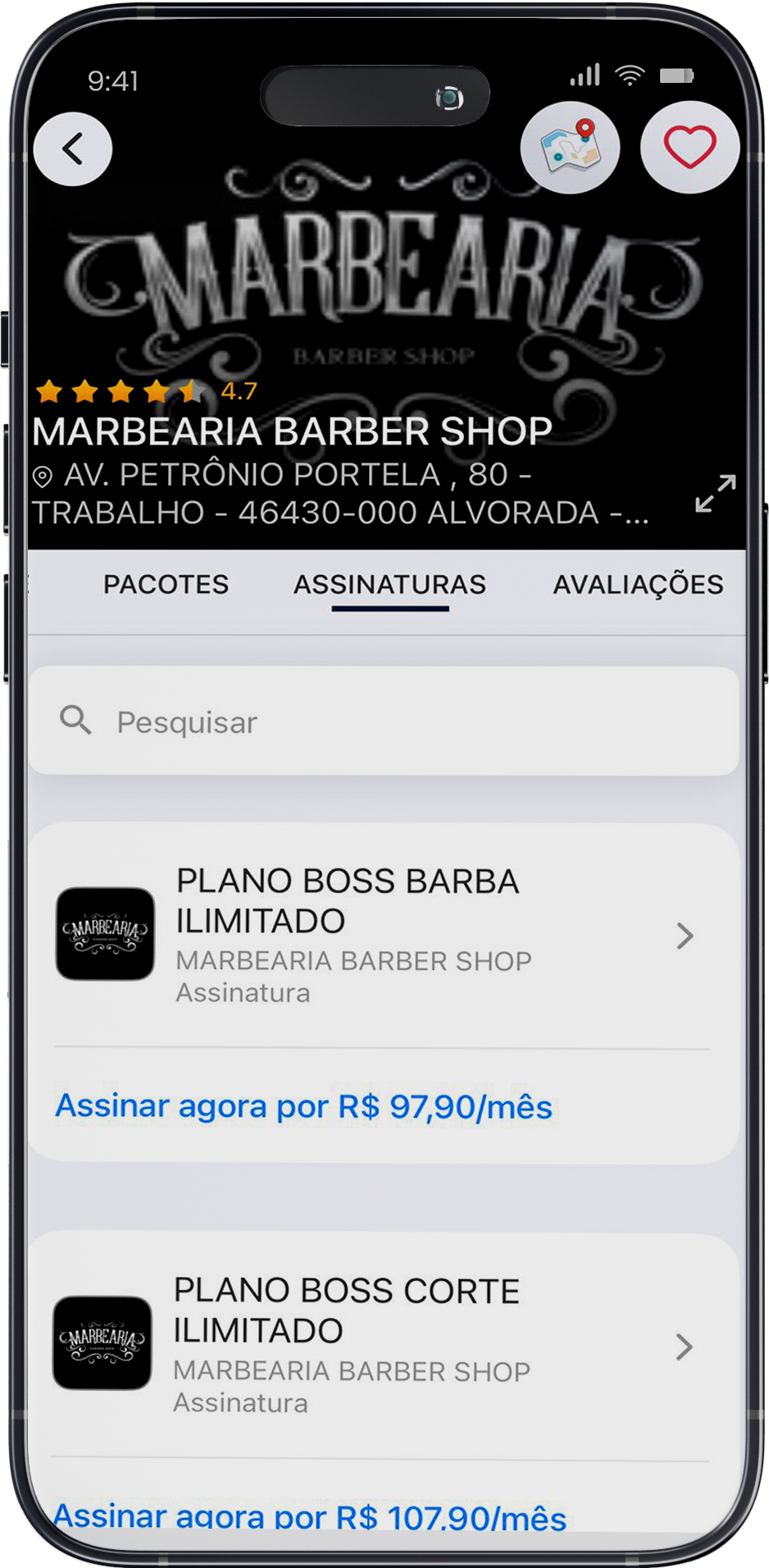
Task: Open the Plano Boss Corte Ilimitado card
Action: coord(382,1345)
